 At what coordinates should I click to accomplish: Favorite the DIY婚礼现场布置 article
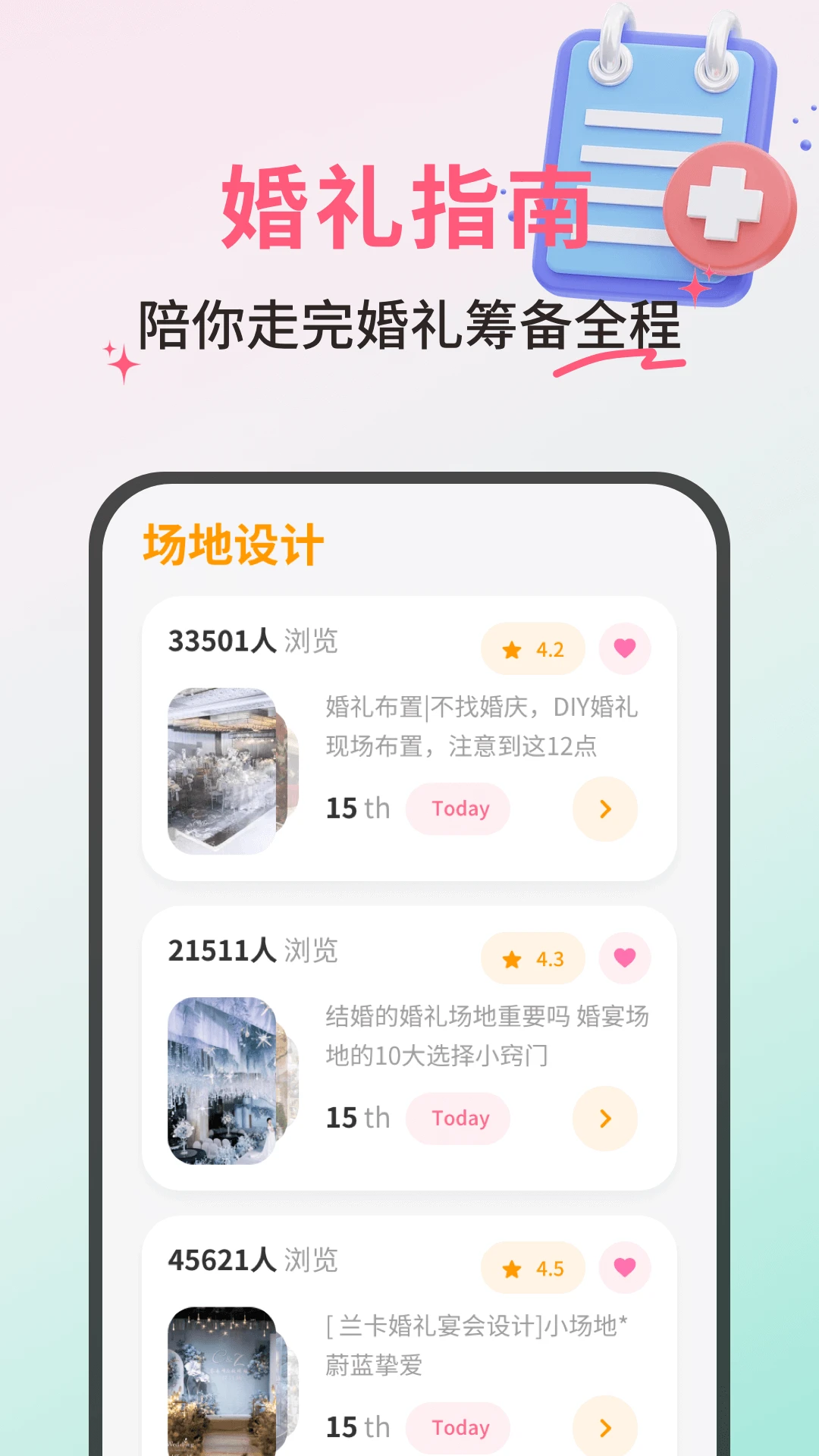click(623, 649)
